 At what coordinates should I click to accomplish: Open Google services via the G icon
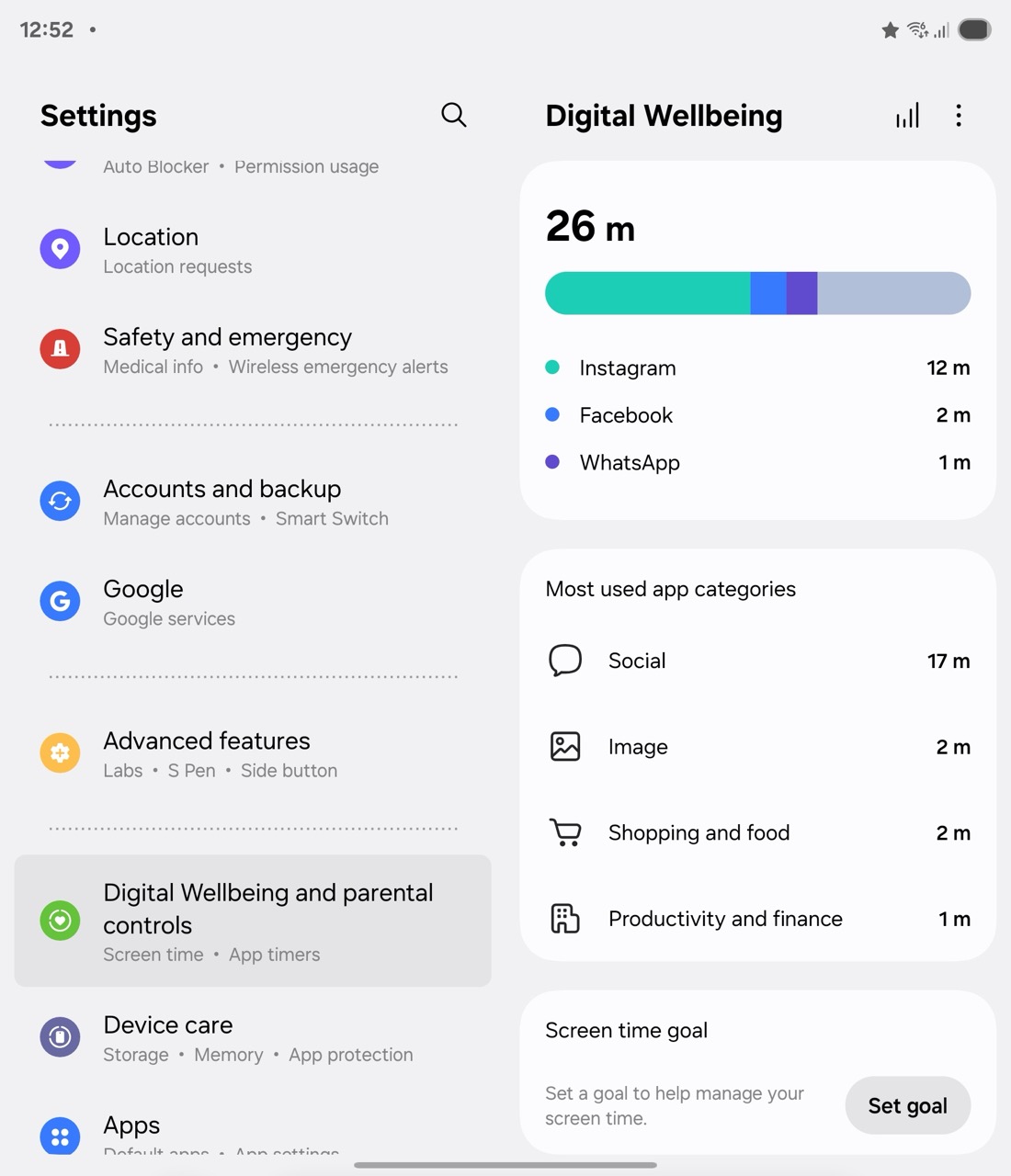coord(60,601)
